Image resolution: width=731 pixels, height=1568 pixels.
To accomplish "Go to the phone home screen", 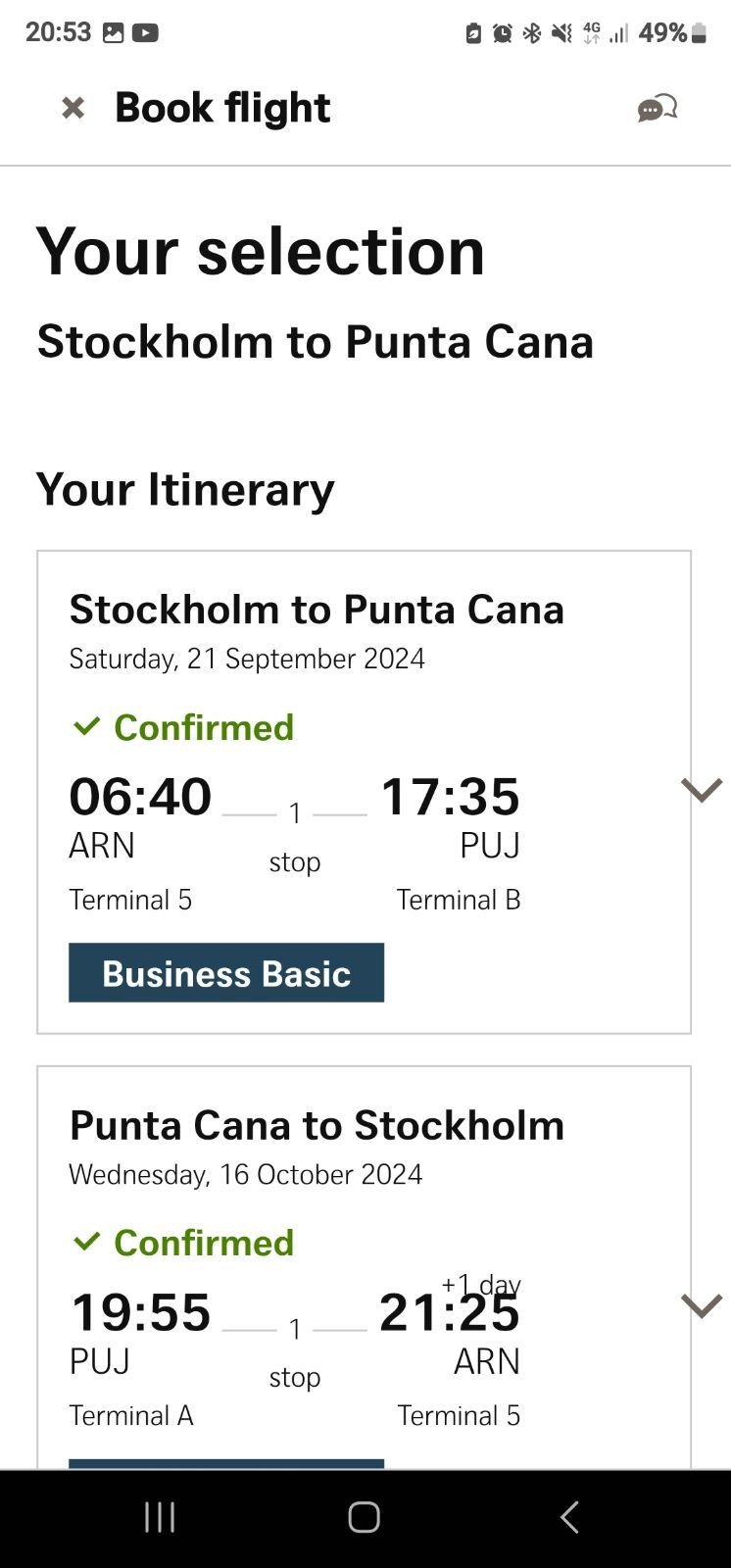I will pyautogui.click(x=364, y=1517).
